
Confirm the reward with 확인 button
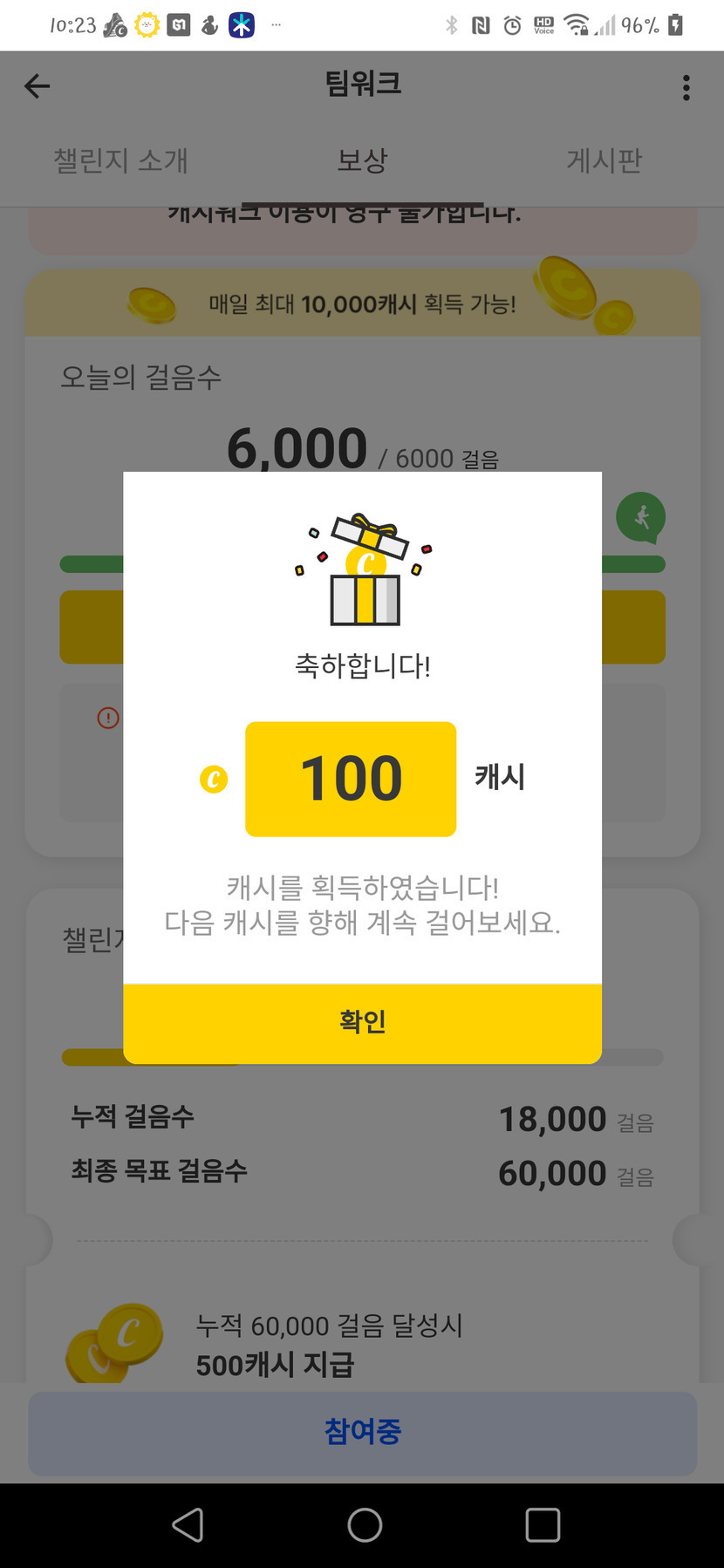pyautogui.click(x=362, y=1022)
